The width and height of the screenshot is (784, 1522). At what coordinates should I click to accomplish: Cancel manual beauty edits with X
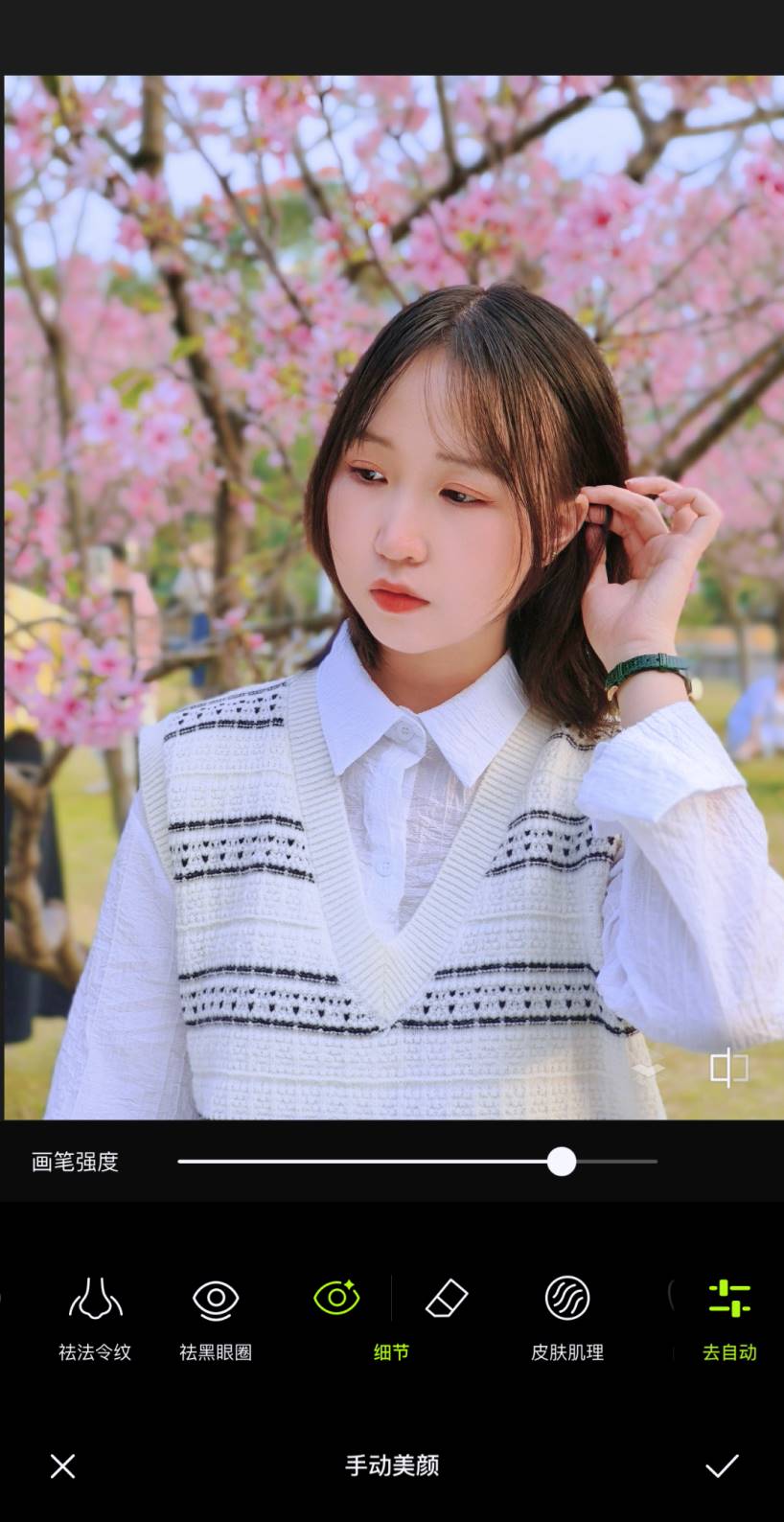point(62,1465)
